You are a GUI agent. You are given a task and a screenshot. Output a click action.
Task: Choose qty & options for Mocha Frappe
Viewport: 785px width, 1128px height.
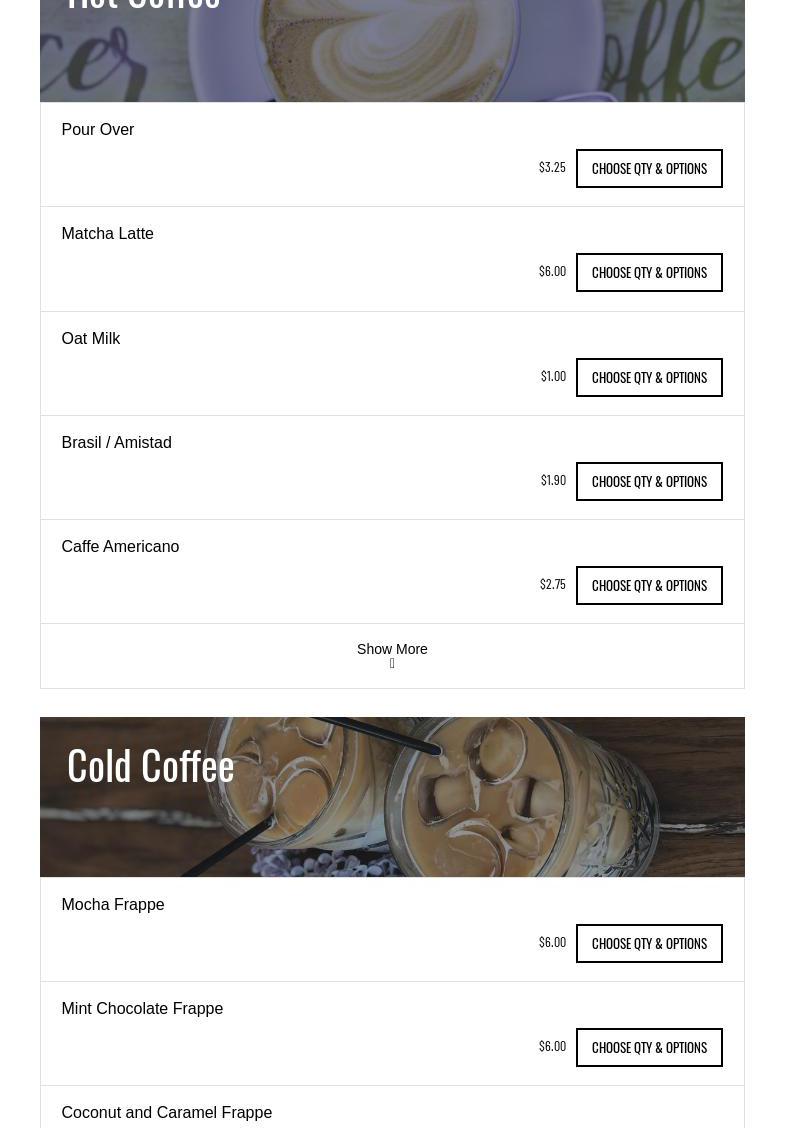[x=649, y=943]
